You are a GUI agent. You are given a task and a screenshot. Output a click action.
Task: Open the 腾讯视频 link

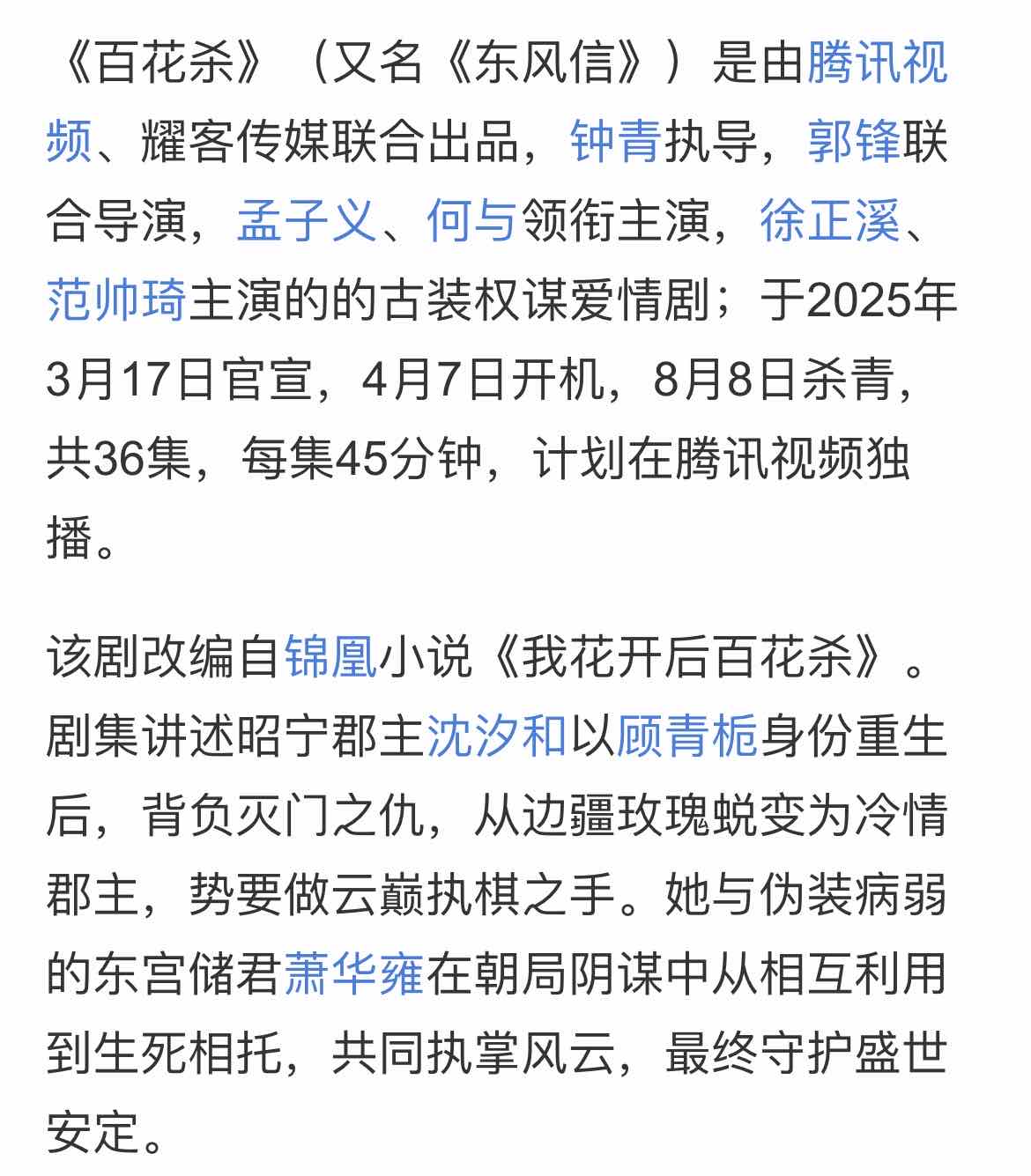877,63
